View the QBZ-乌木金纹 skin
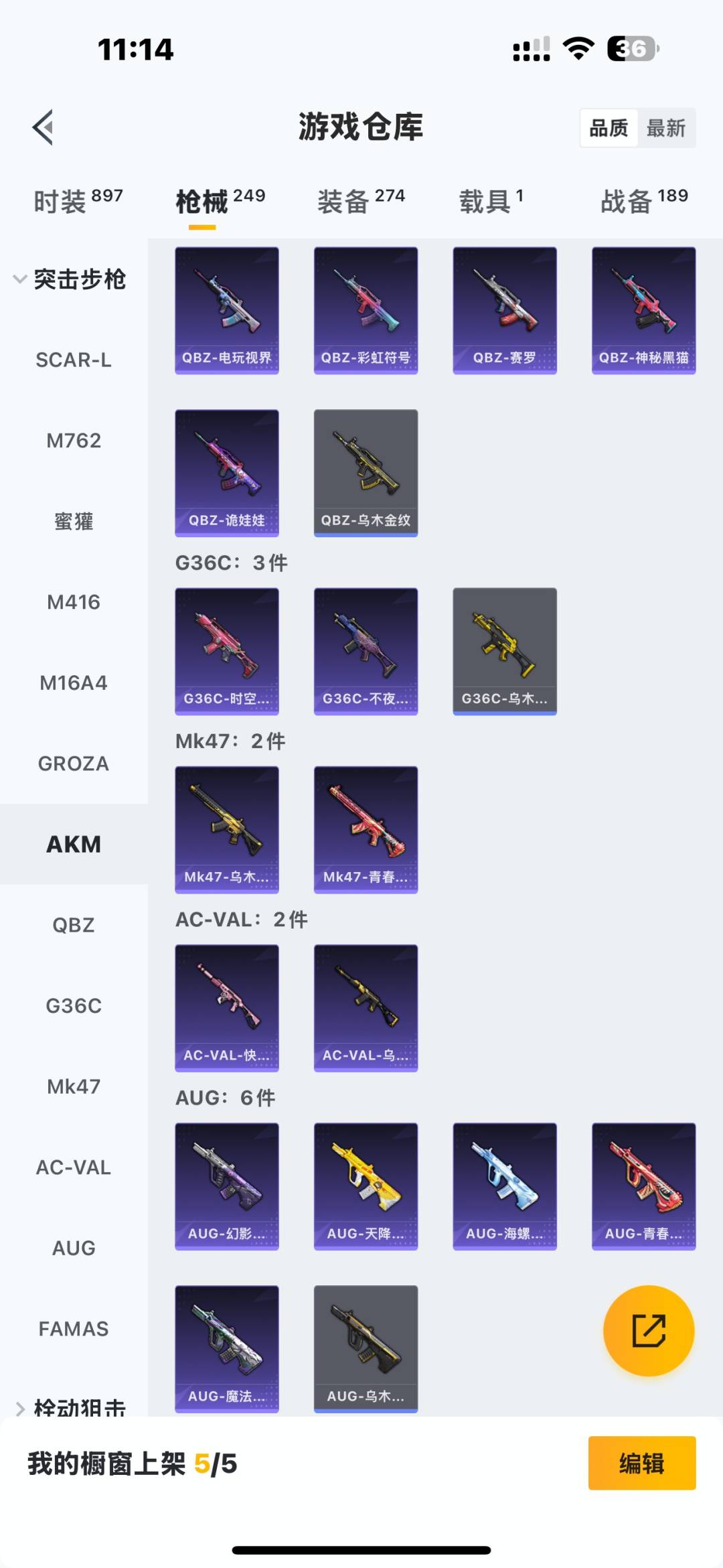 pos(366,472)
